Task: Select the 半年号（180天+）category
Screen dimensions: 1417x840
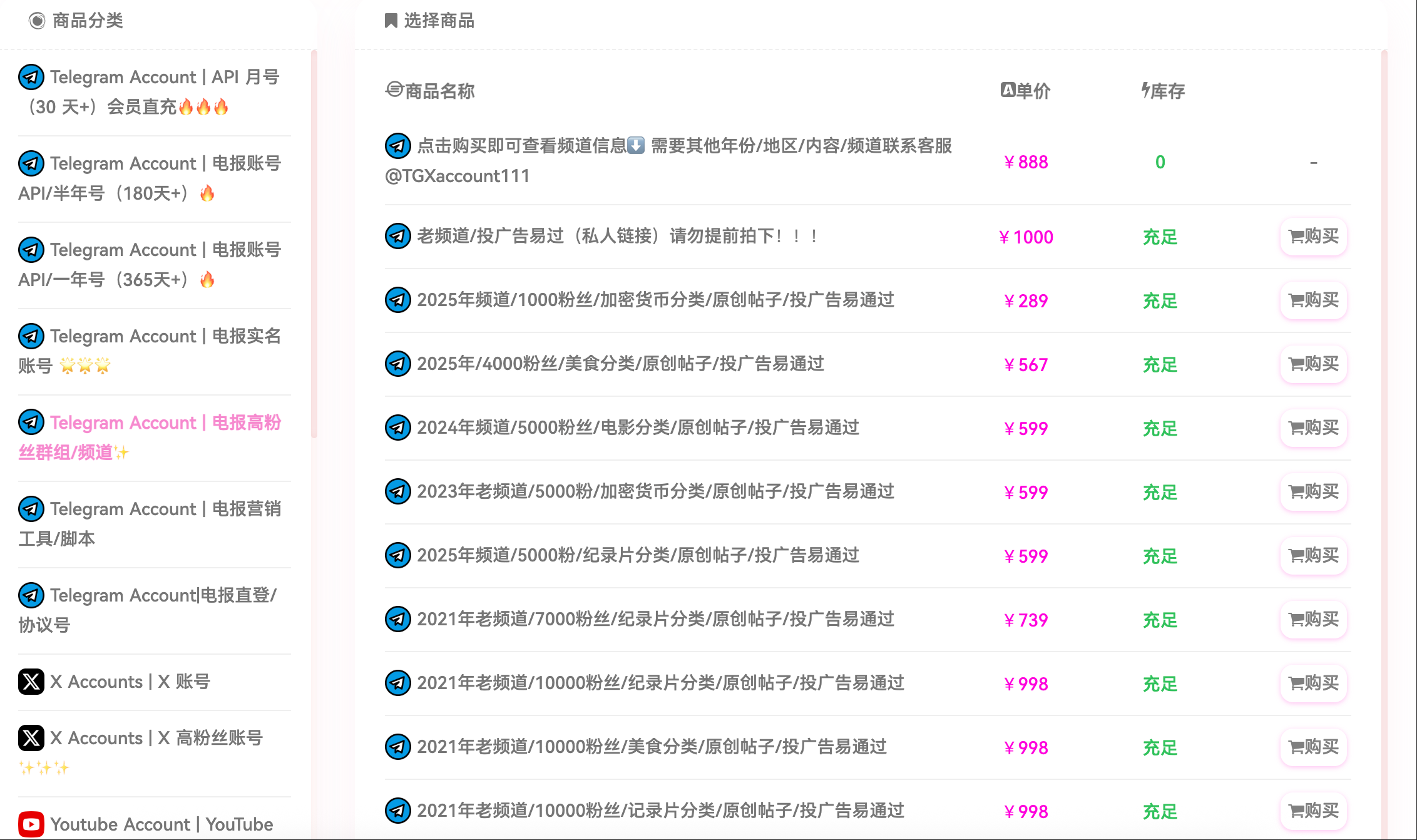Action: (150, 178)
